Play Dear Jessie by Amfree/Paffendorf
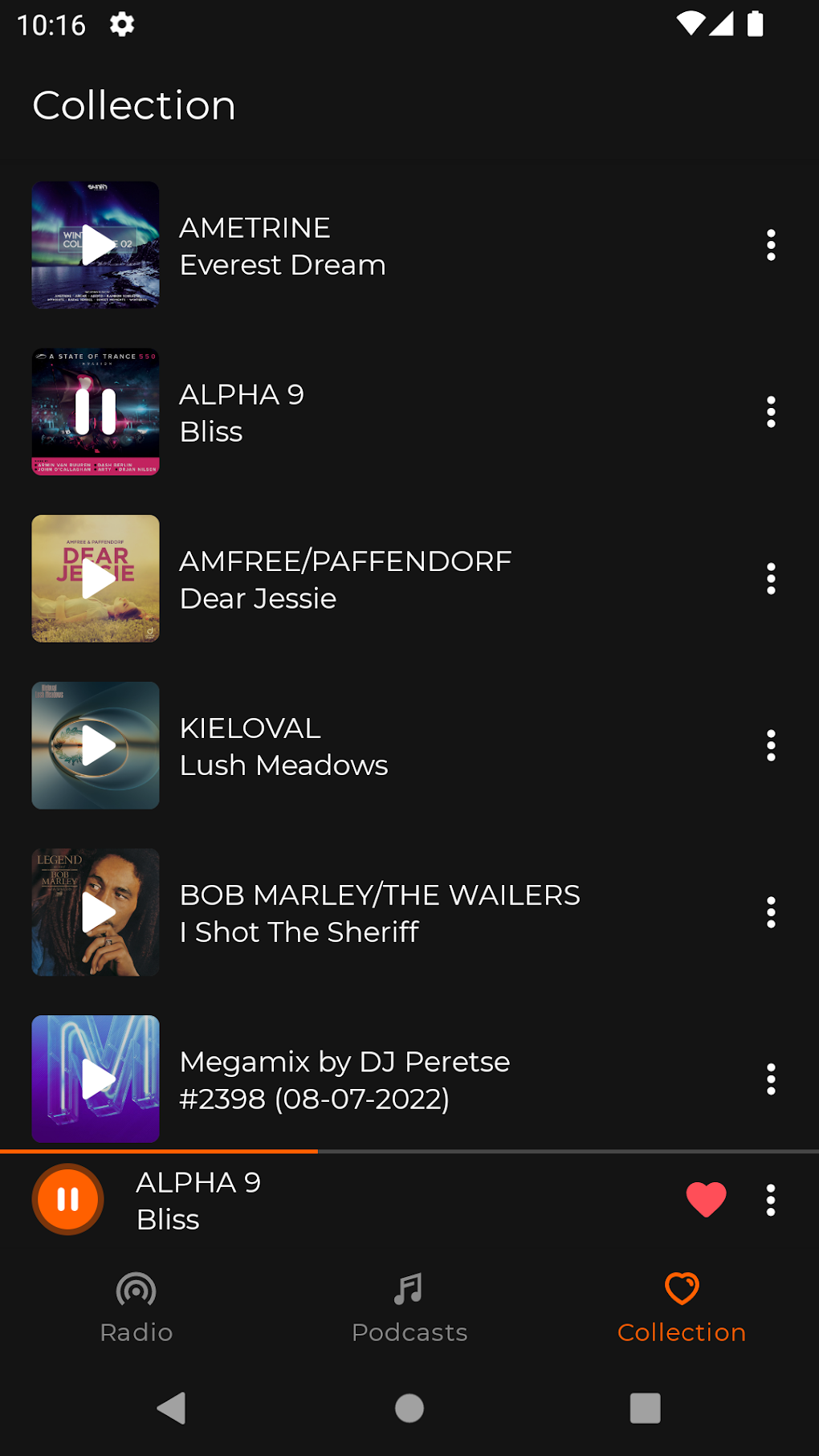Image resolution: width=819 pixels, height=1456 pixels. [96, 578]
